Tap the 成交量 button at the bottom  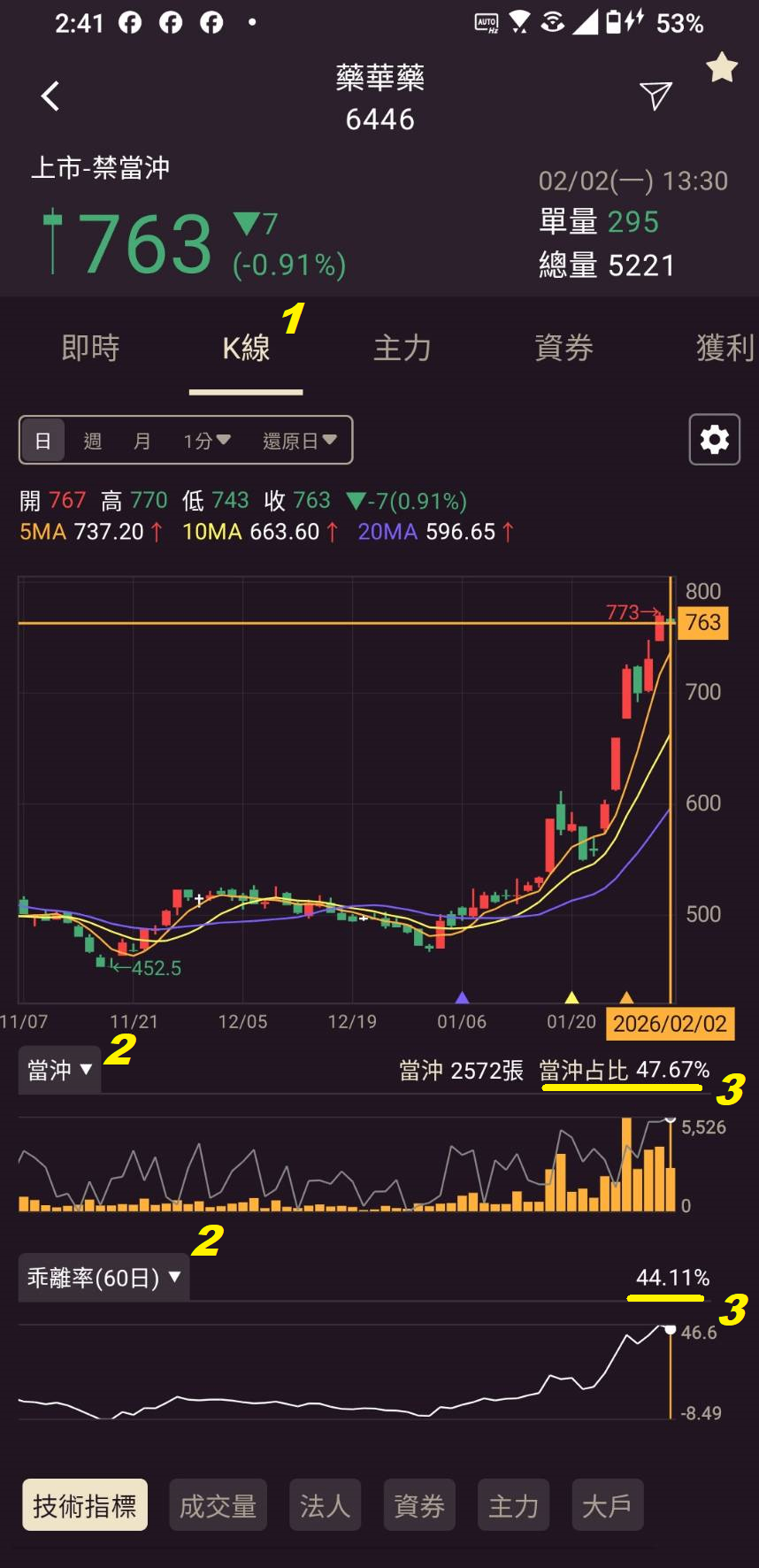[218, 1504]
